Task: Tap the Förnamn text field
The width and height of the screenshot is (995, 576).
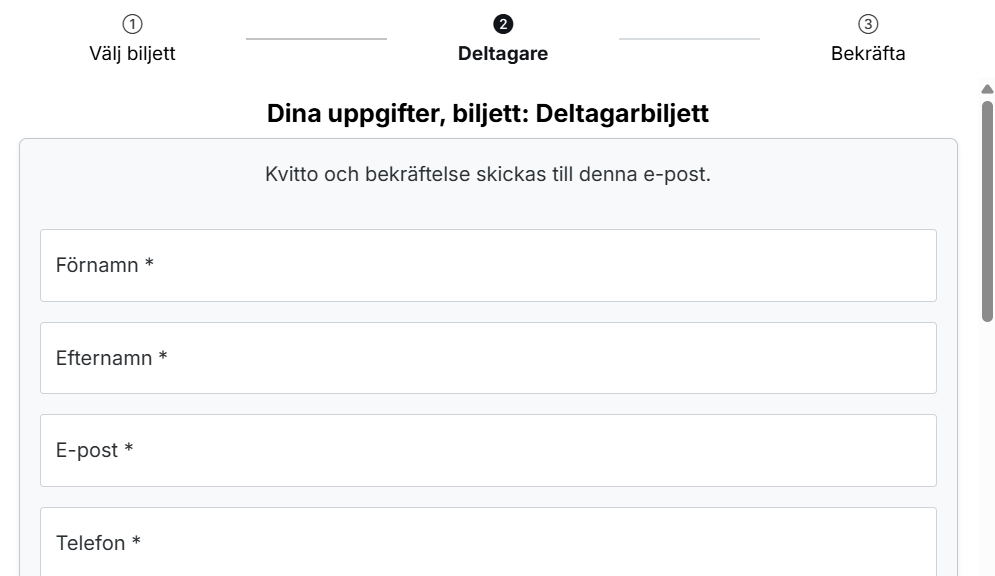Action: coord(488,265)
